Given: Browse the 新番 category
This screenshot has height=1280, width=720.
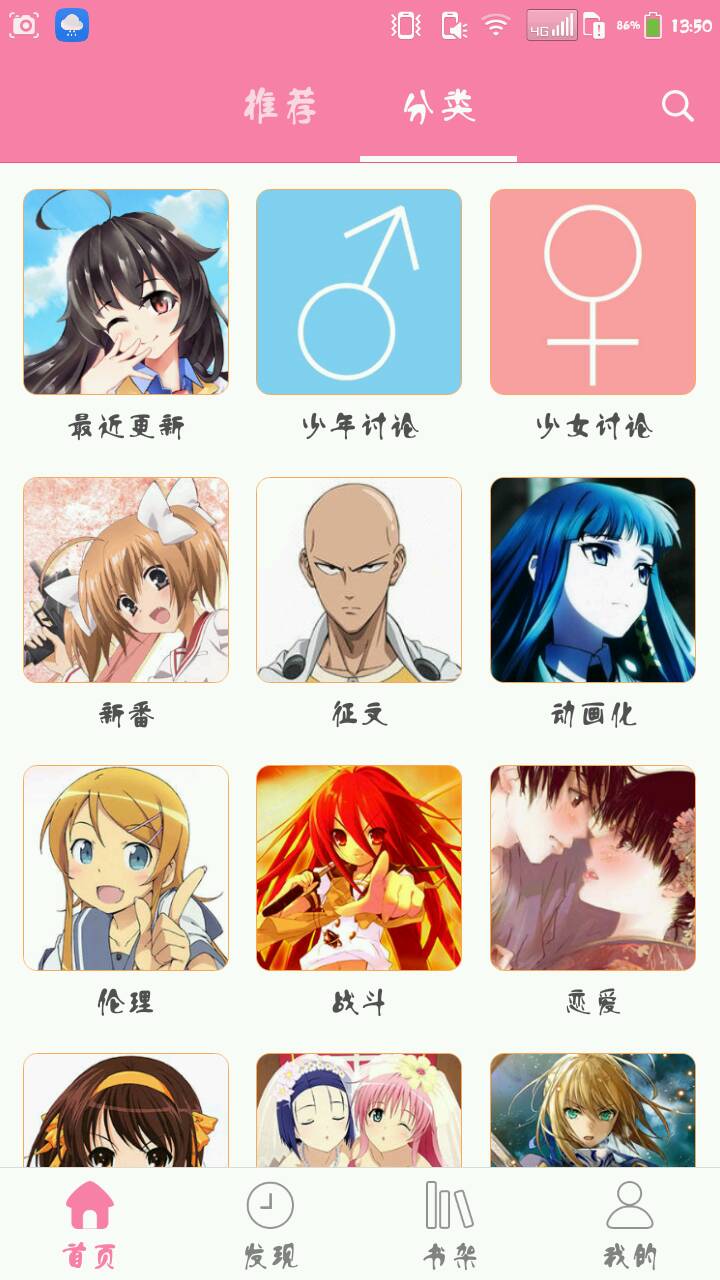Looking at the screenshot, I should click(x=126, y=580).
